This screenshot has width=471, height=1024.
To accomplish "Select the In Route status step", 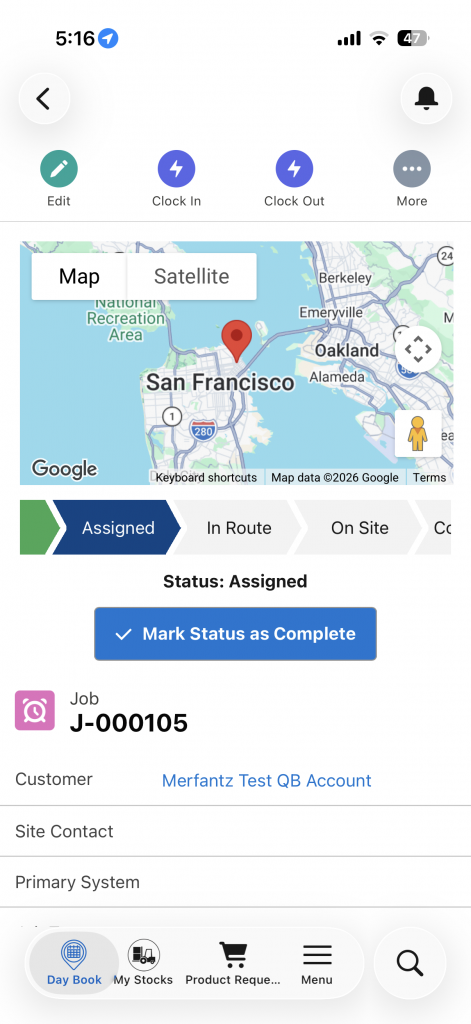I will [238, 528].
